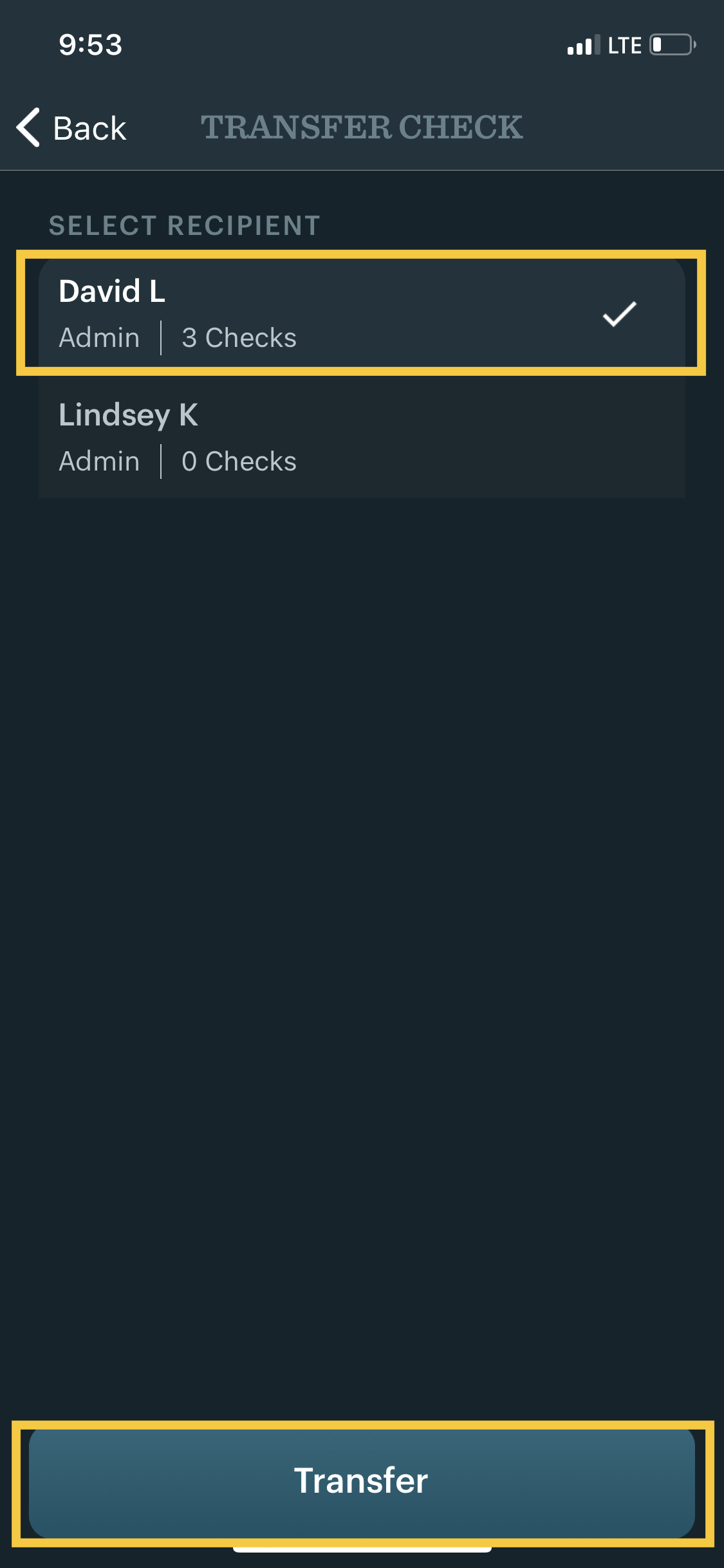Select Lindsey K as recipient

(x=360, y=438)
